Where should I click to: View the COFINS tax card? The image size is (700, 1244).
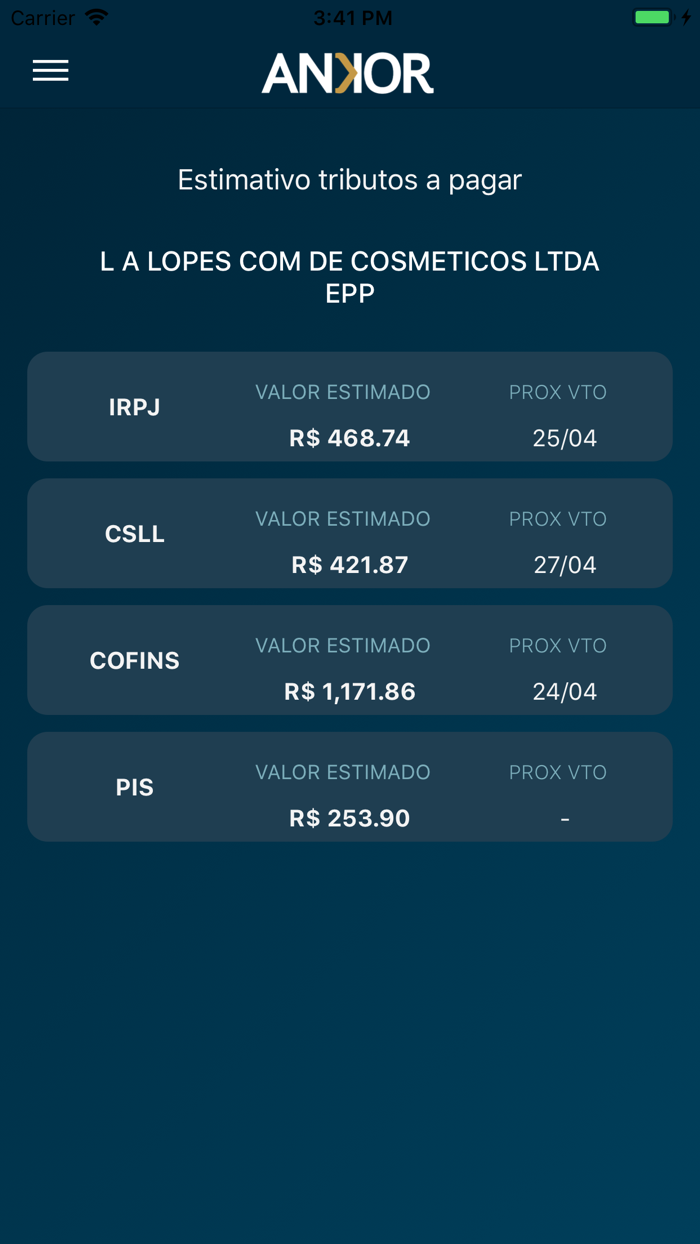349,660
